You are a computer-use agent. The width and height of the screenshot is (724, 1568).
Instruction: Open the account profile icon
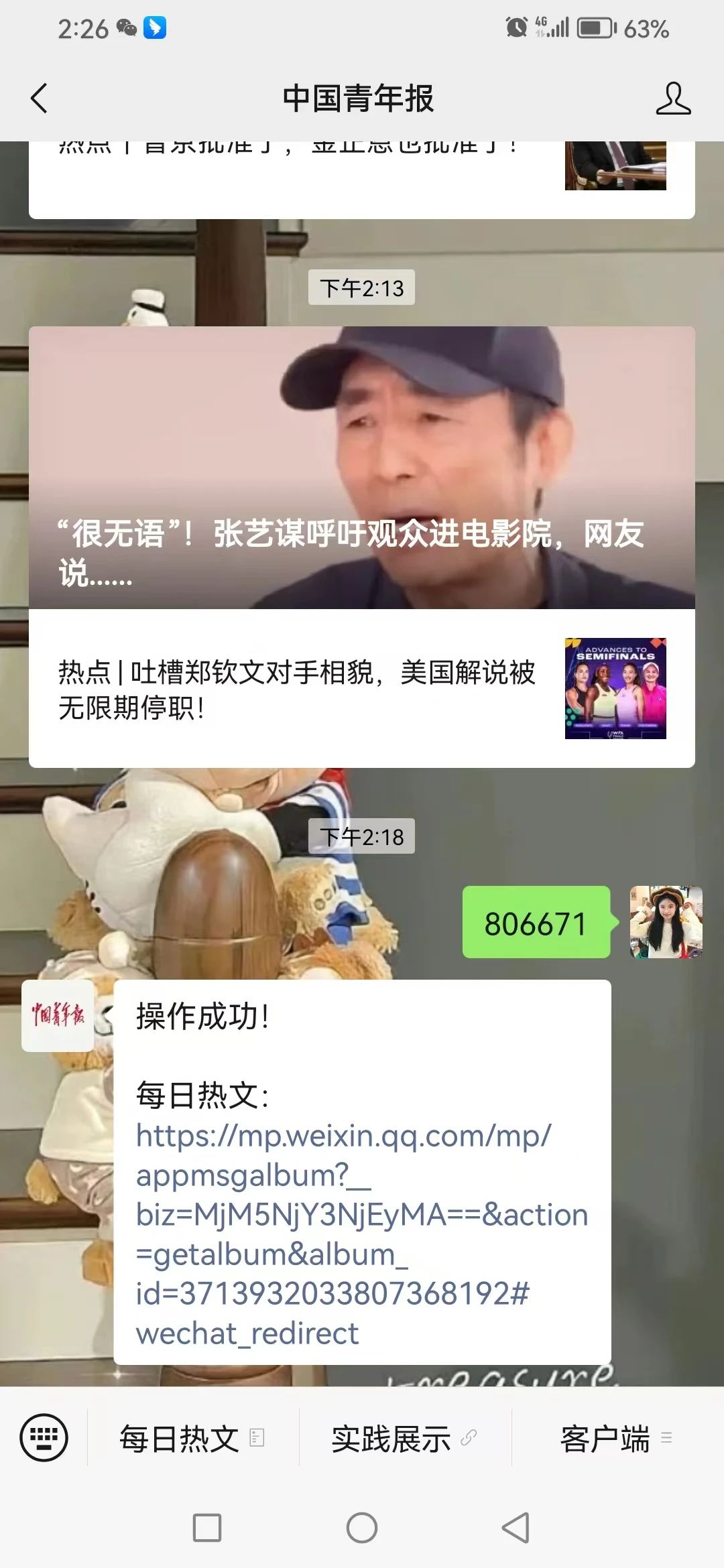pos(673,99)
